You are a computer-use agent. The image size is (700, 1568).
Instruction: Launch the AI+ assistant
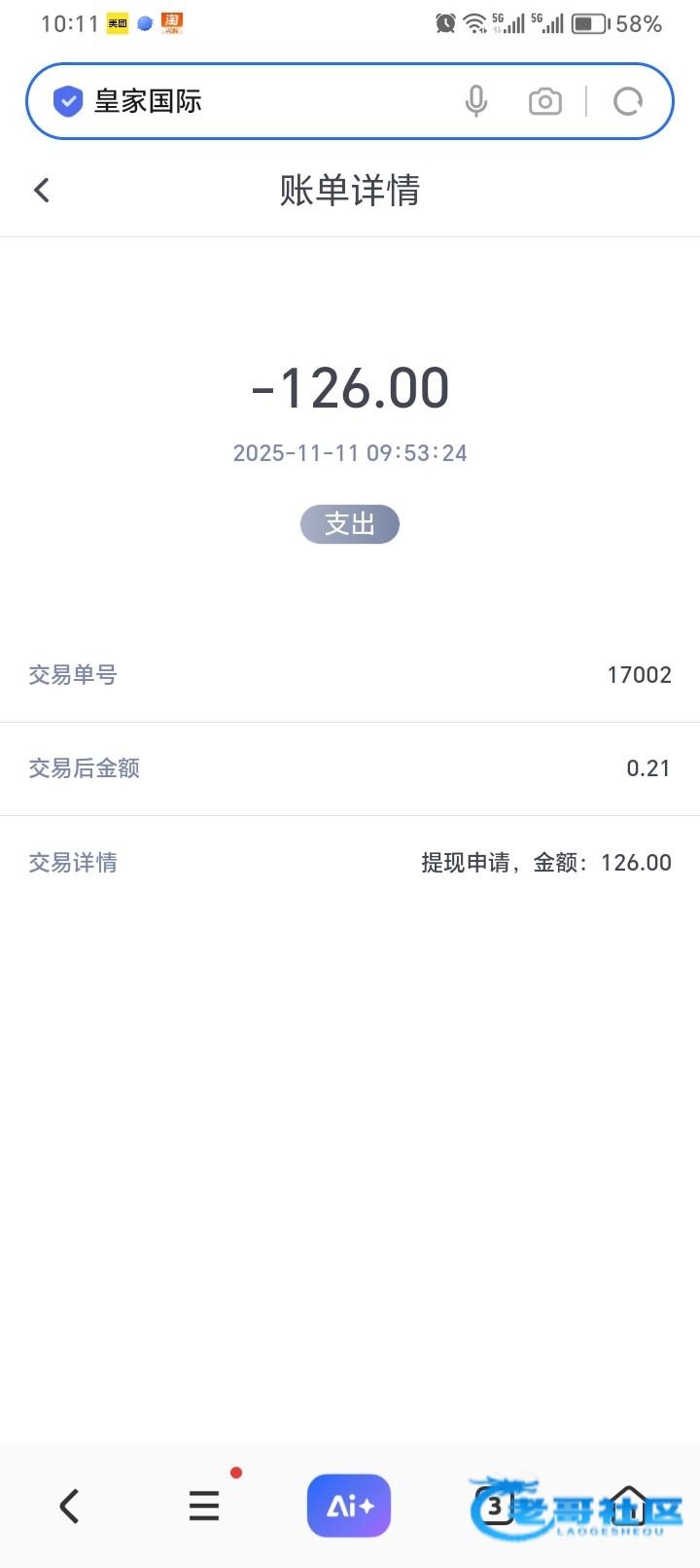349,1506
